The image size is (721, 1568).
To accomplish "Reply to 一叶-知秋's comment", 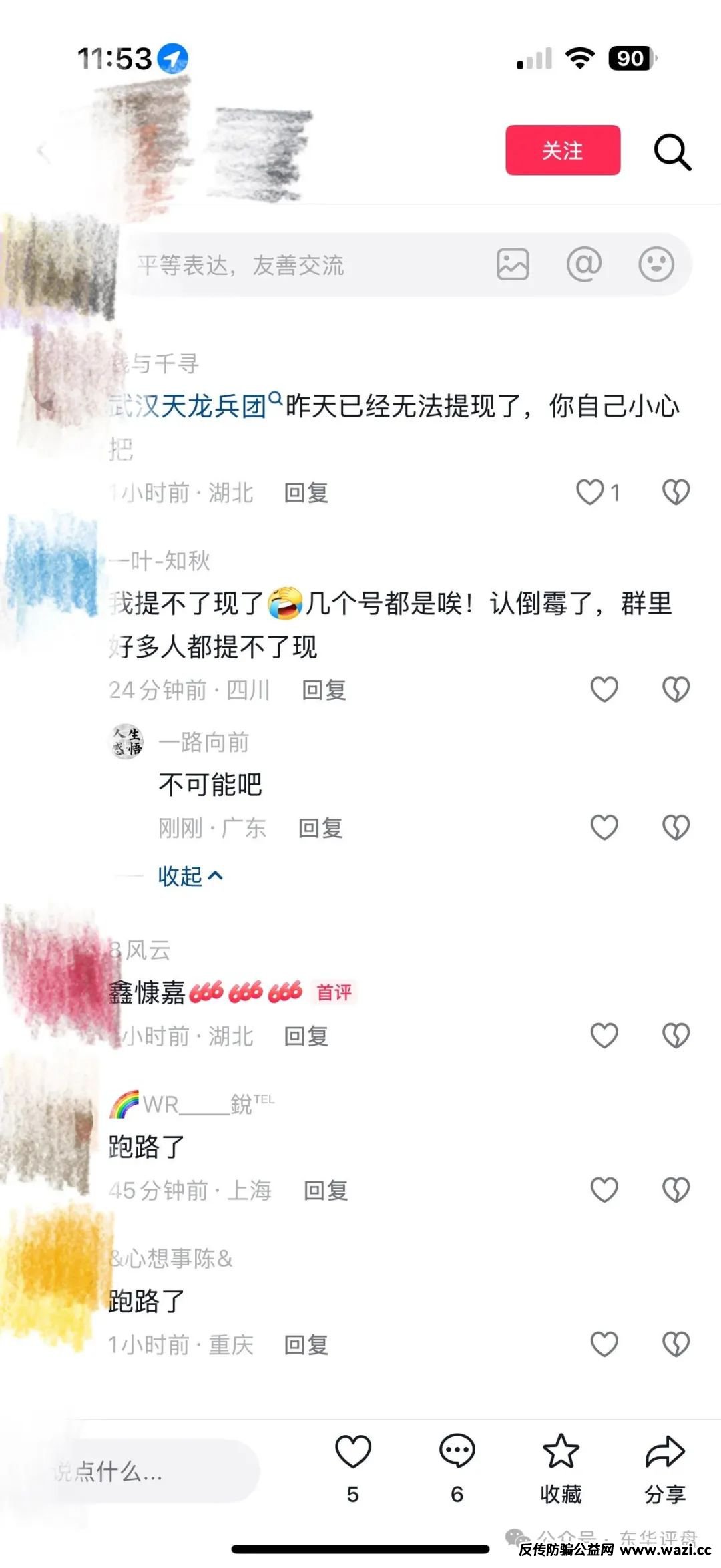I will point(324,690).
